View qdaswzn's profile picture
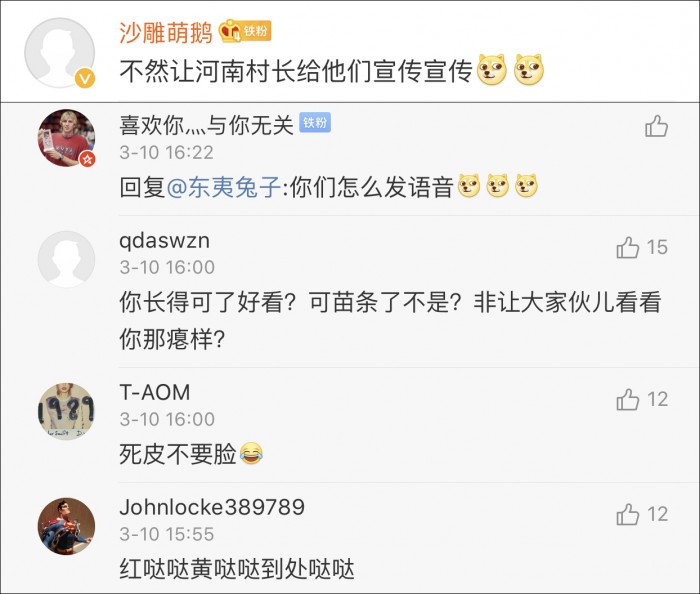700x594 pixels. (x=66, y=258)
